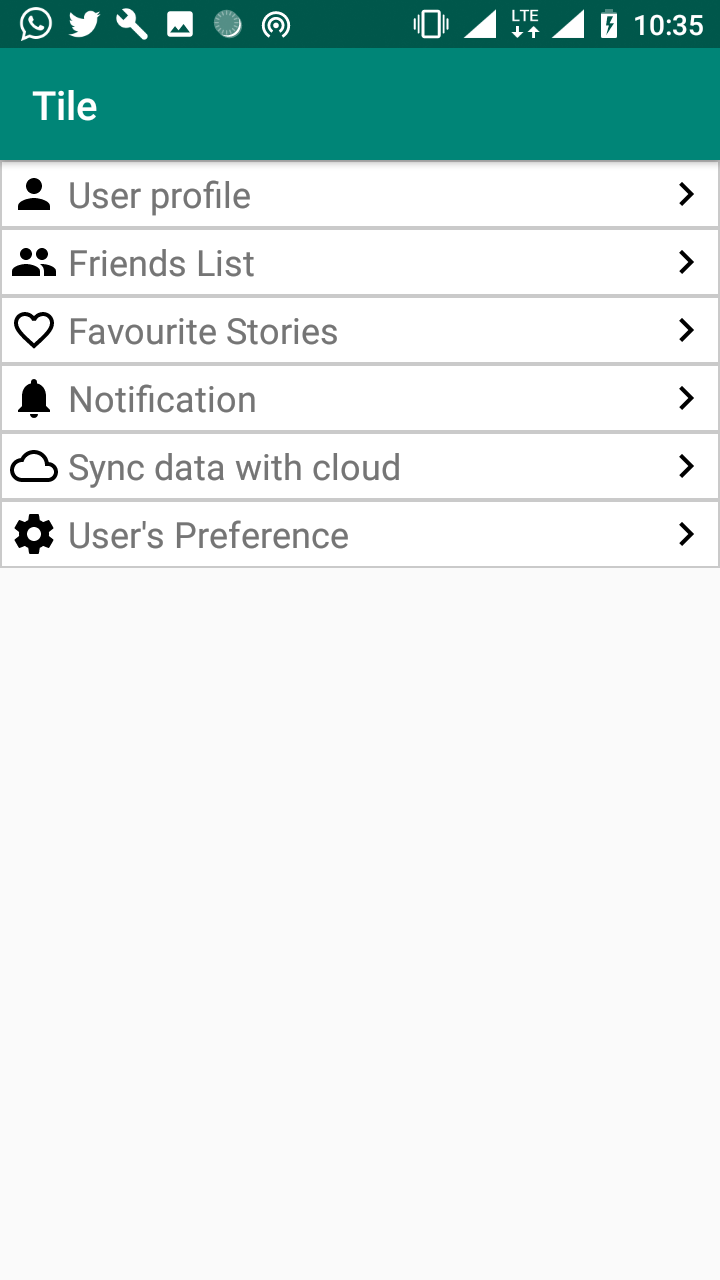Open Notification settings row

[x=360, y=399]
